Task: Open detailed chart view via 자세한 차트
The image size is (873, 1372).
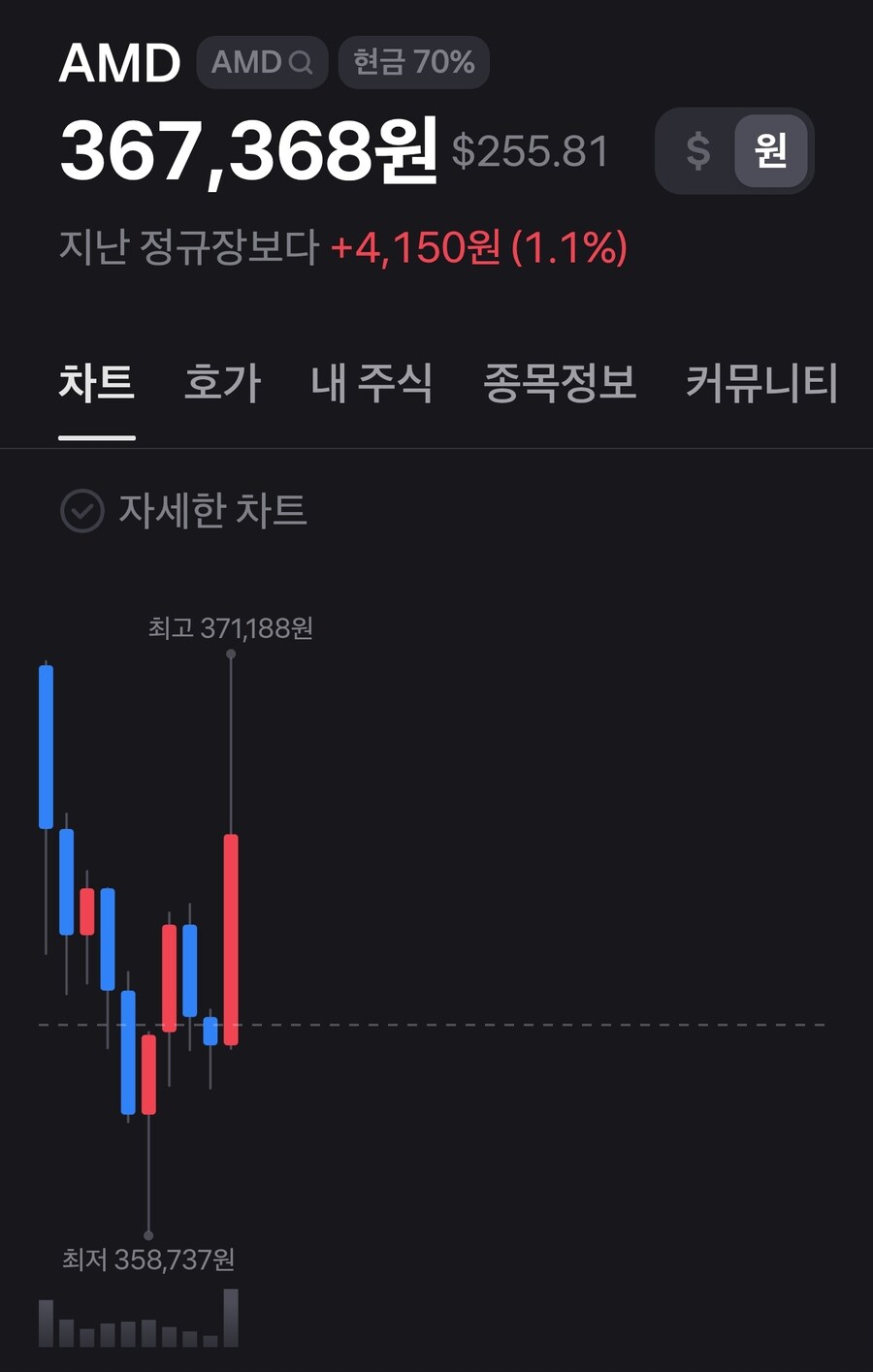Action: (214, 511)
